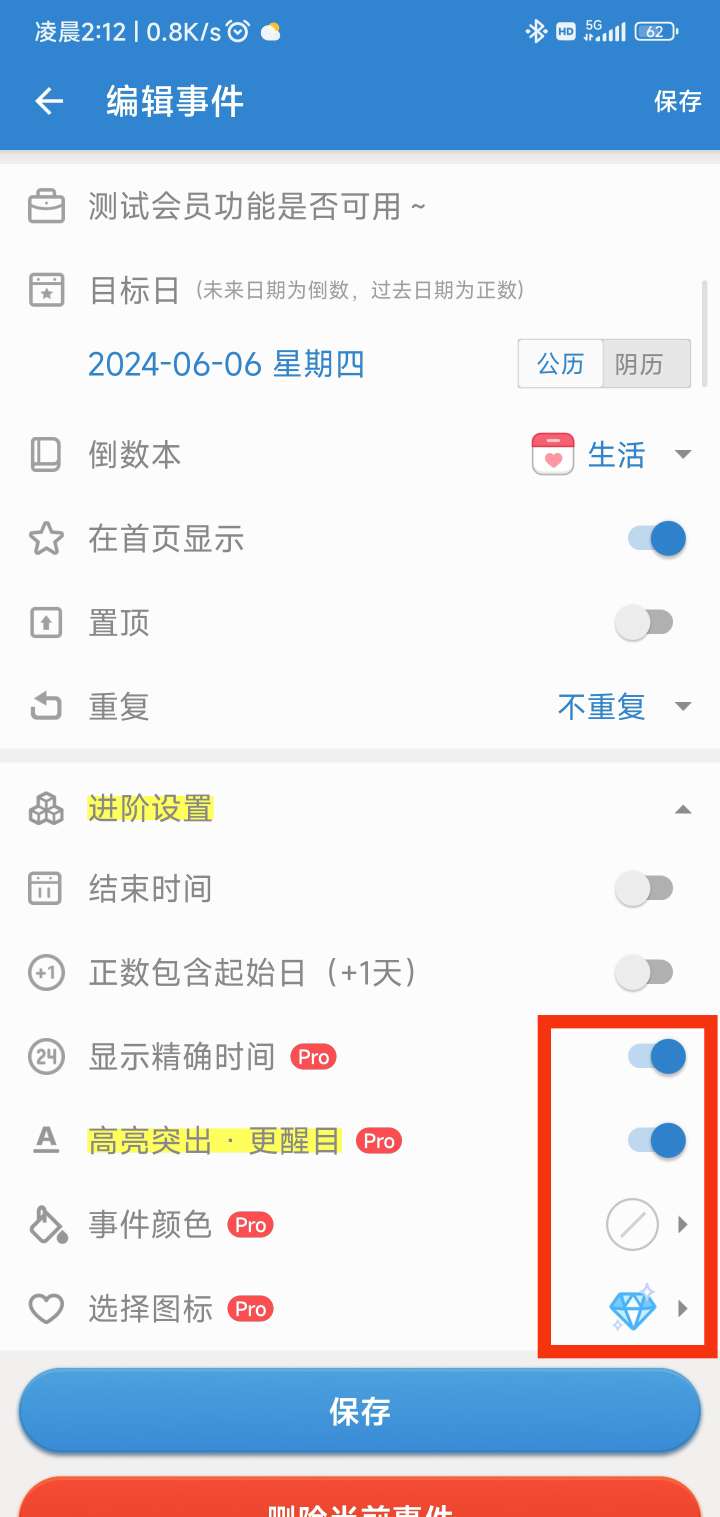Turn off 高亮突出 · 更醒目
720x1517 pixels.
point(656,1140)
